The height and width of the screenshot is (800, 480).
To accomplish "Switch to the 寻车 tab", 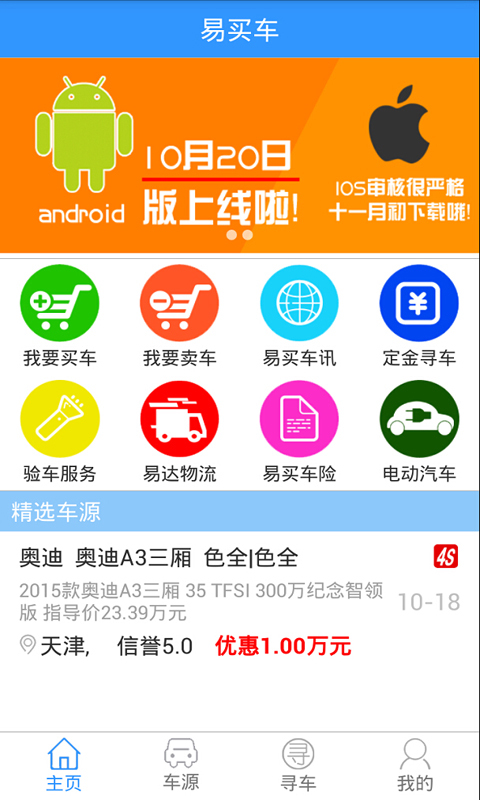I will click(298, 765).
